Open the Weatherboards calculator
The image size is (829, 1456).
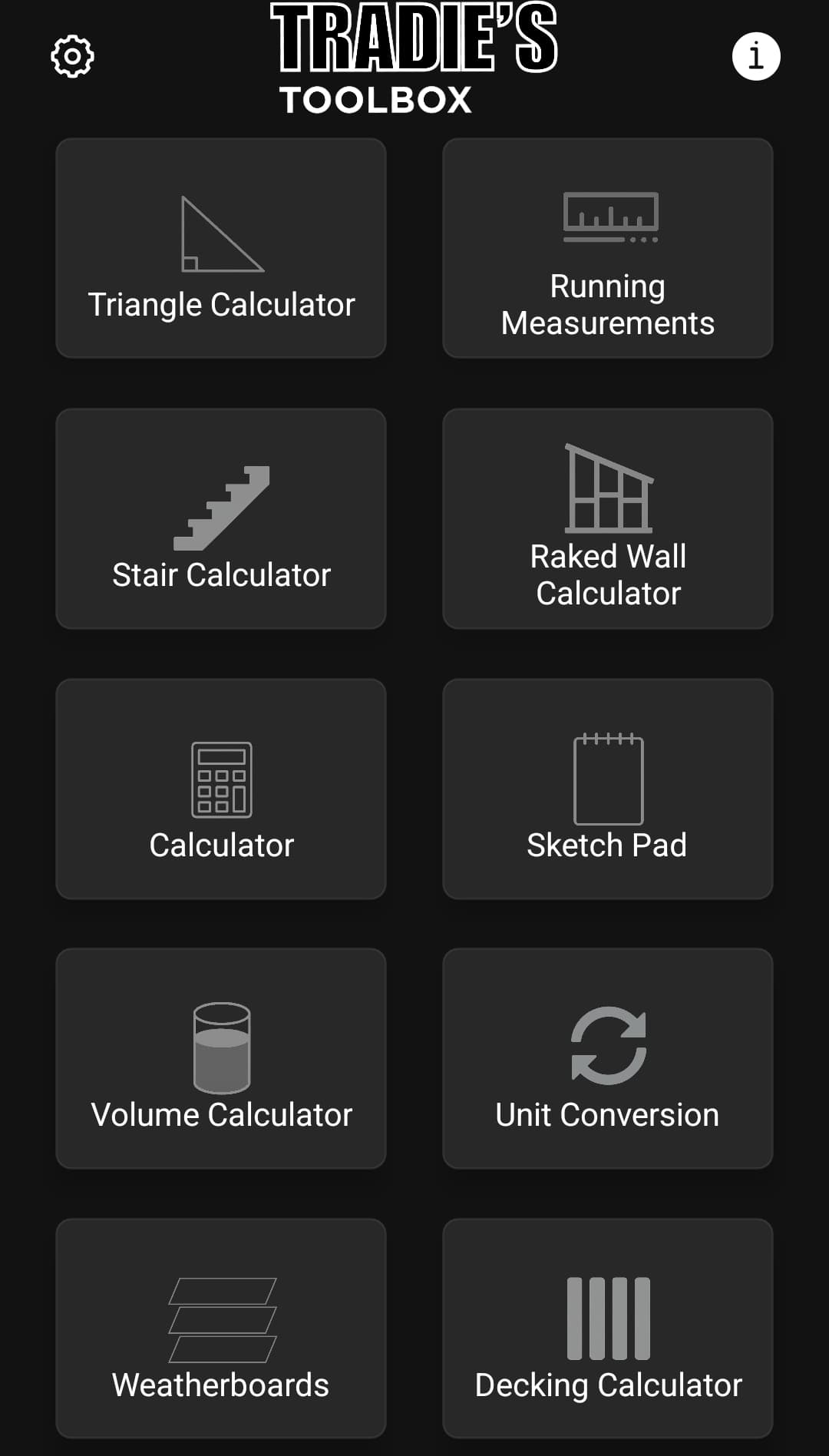coord(221,1327)
